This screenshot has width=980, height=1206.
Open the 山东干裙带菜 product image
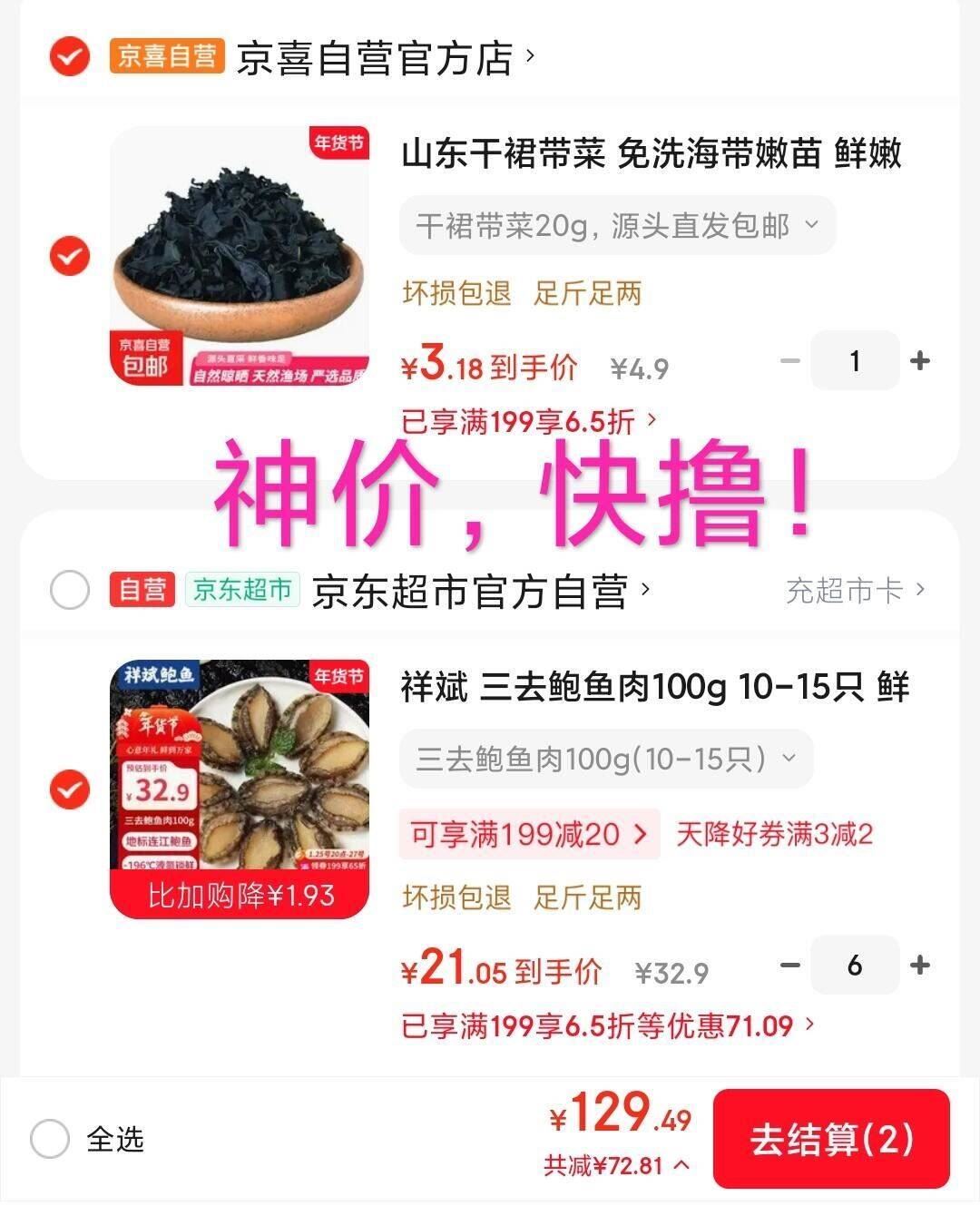click(240, 256)
